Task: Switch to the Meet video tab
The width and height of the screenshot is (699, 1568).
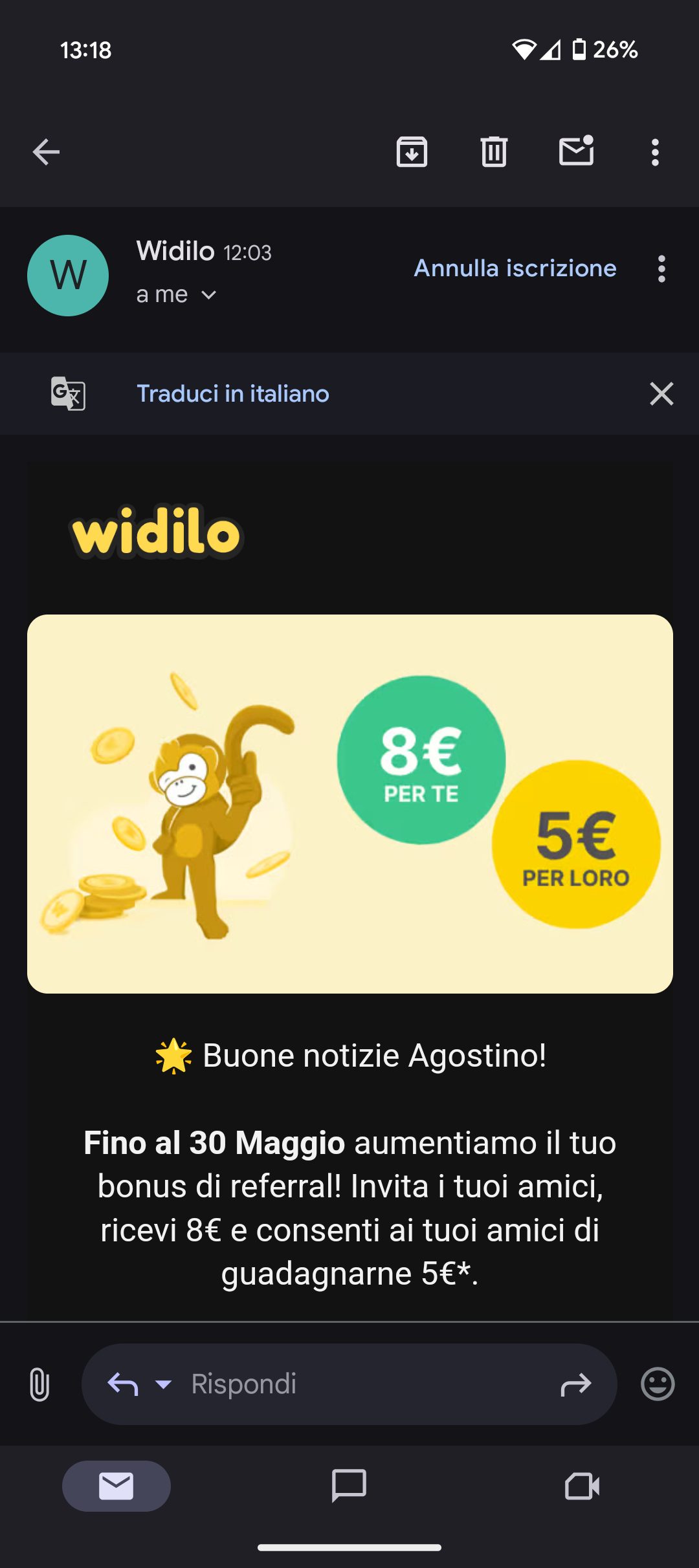Action: point(582,1486)
